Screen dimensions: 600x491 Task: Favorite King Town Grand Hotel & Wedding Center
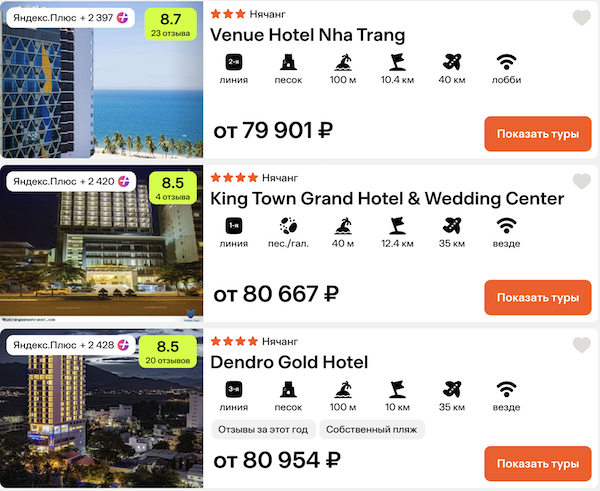(x=581, y=181)
